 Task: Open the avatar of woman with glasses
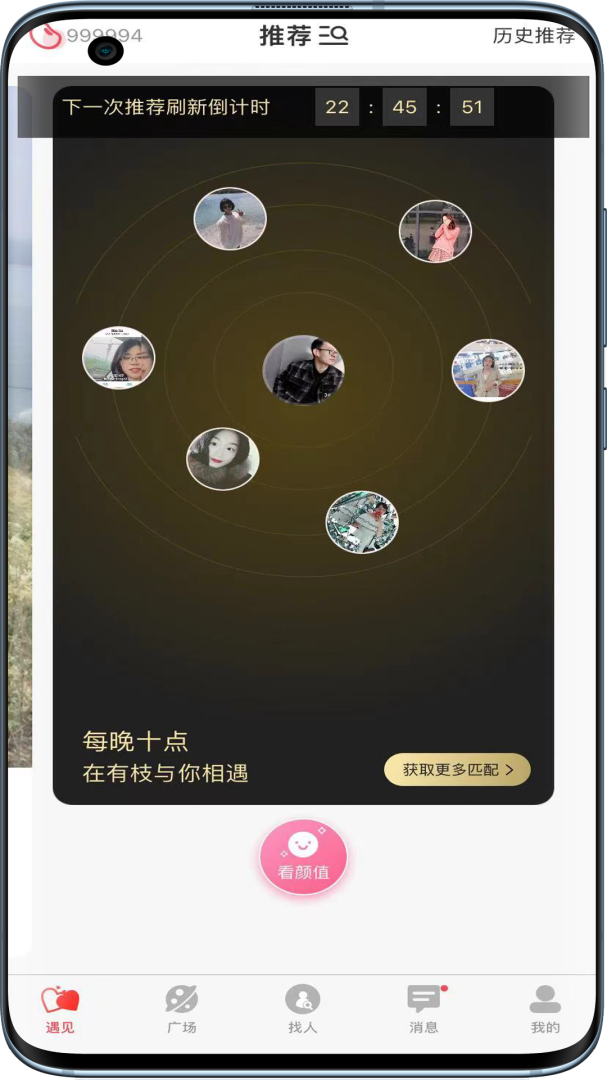pyautogui.click(x=119, y=358)
